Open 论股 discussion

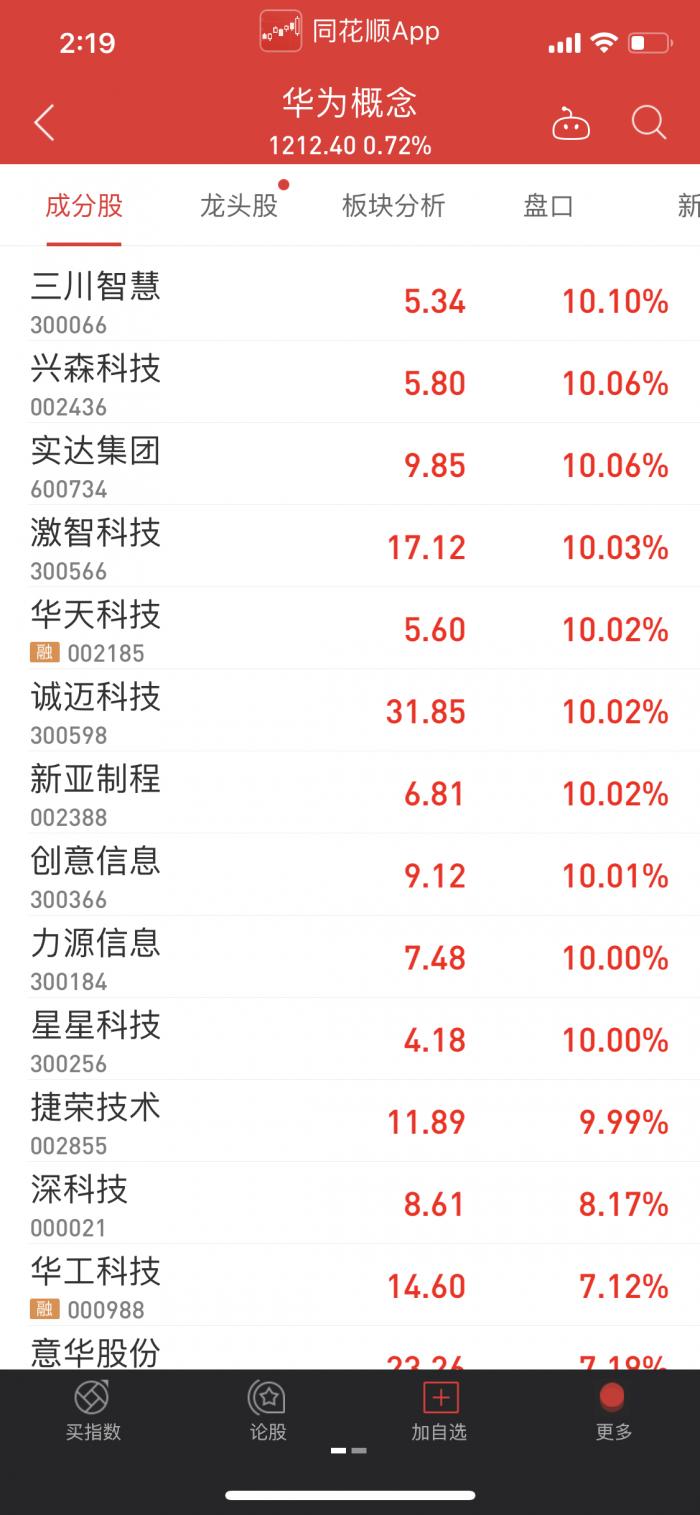(x=268, y=1411)
